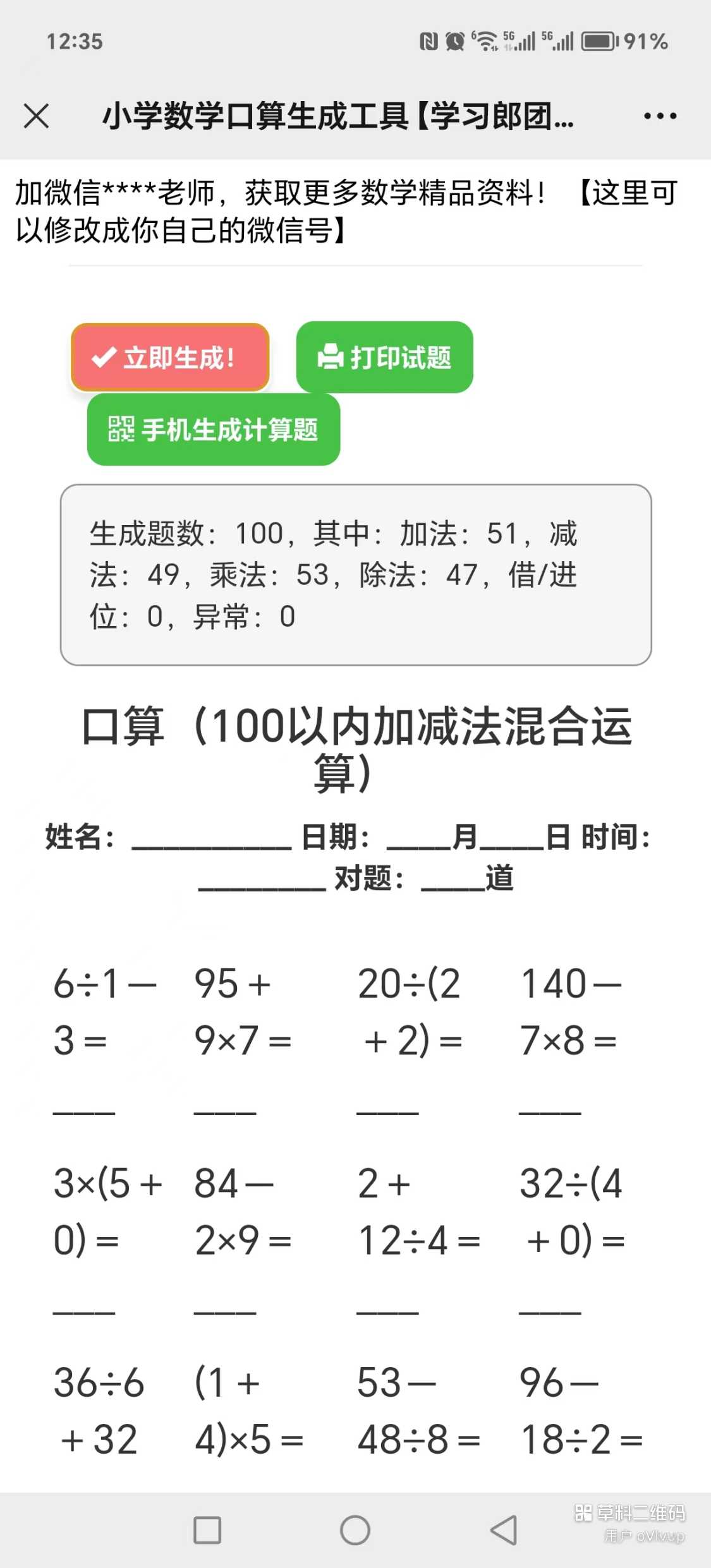Screen dimensions: 711x1568
Task: Close the webpage with the X icon
Action: click(36, 116)
